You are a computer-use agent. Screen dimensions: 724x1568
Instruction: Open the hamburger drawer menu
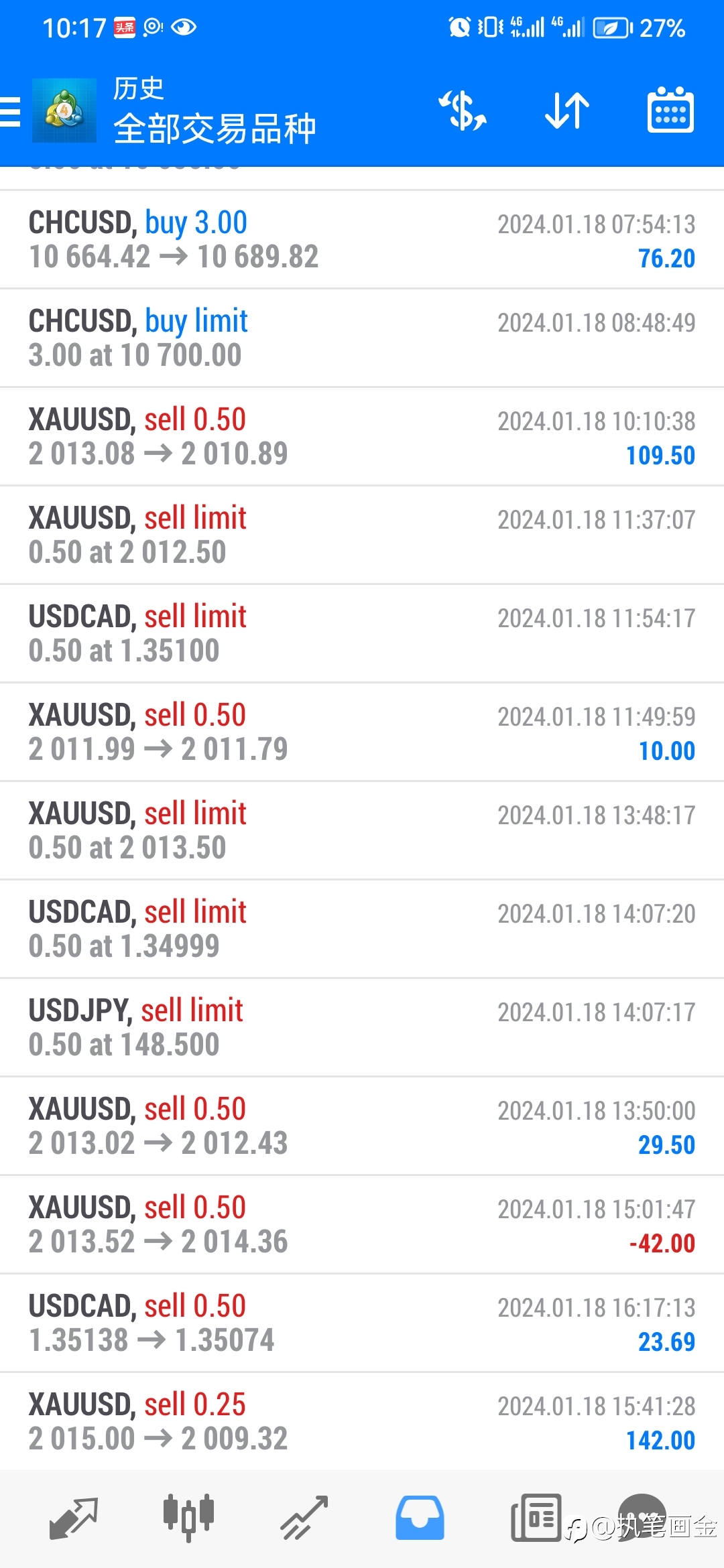10,111
